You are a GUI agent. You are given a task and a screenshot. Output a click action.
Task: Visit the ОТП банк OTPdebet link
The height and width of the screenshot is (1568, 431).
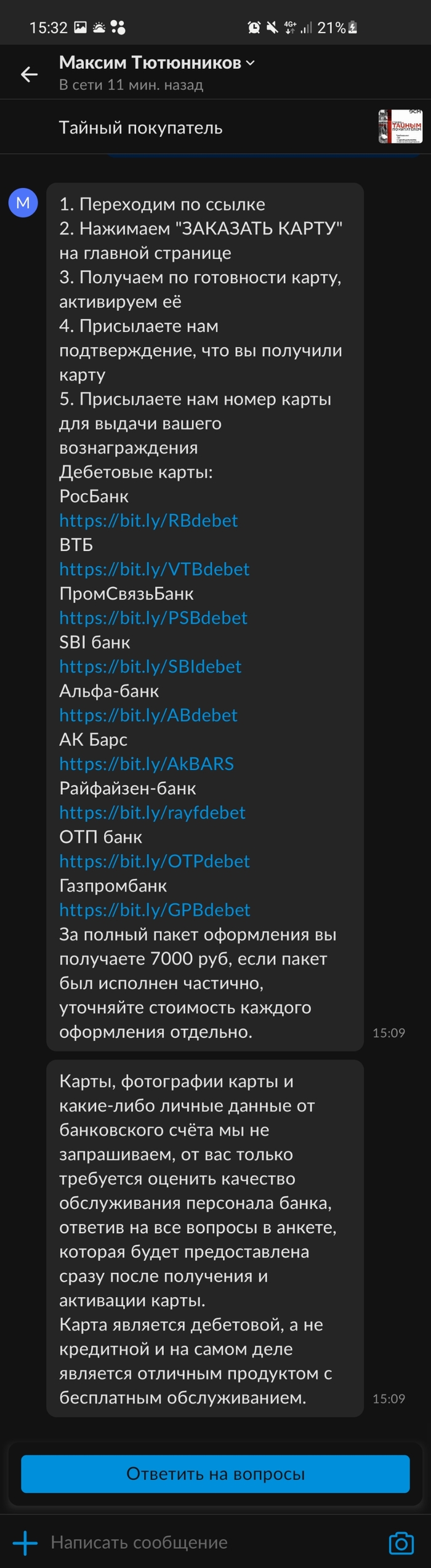pos(155,861)
